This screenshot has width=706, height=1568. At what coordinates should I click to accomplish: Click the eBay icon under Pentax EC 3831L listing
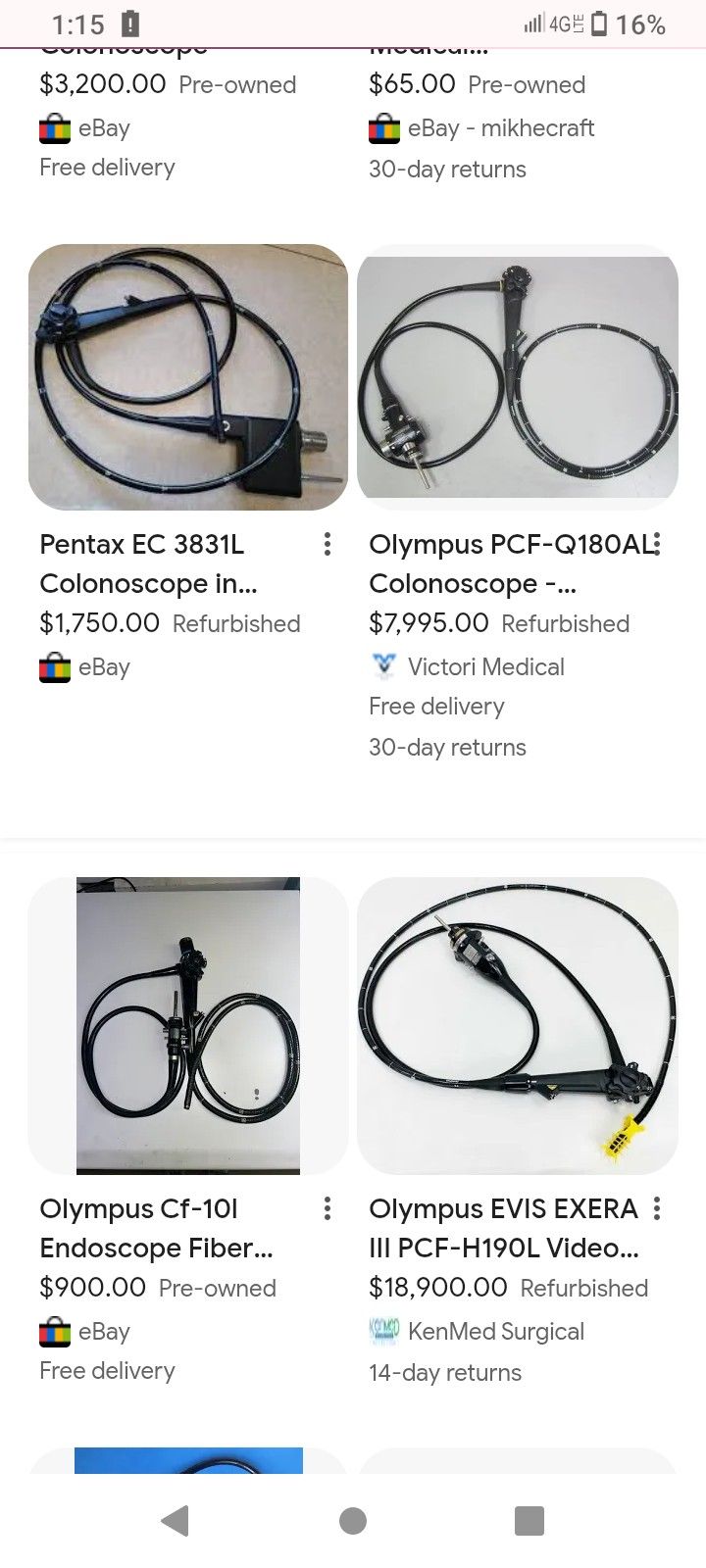tap(54, 667)
